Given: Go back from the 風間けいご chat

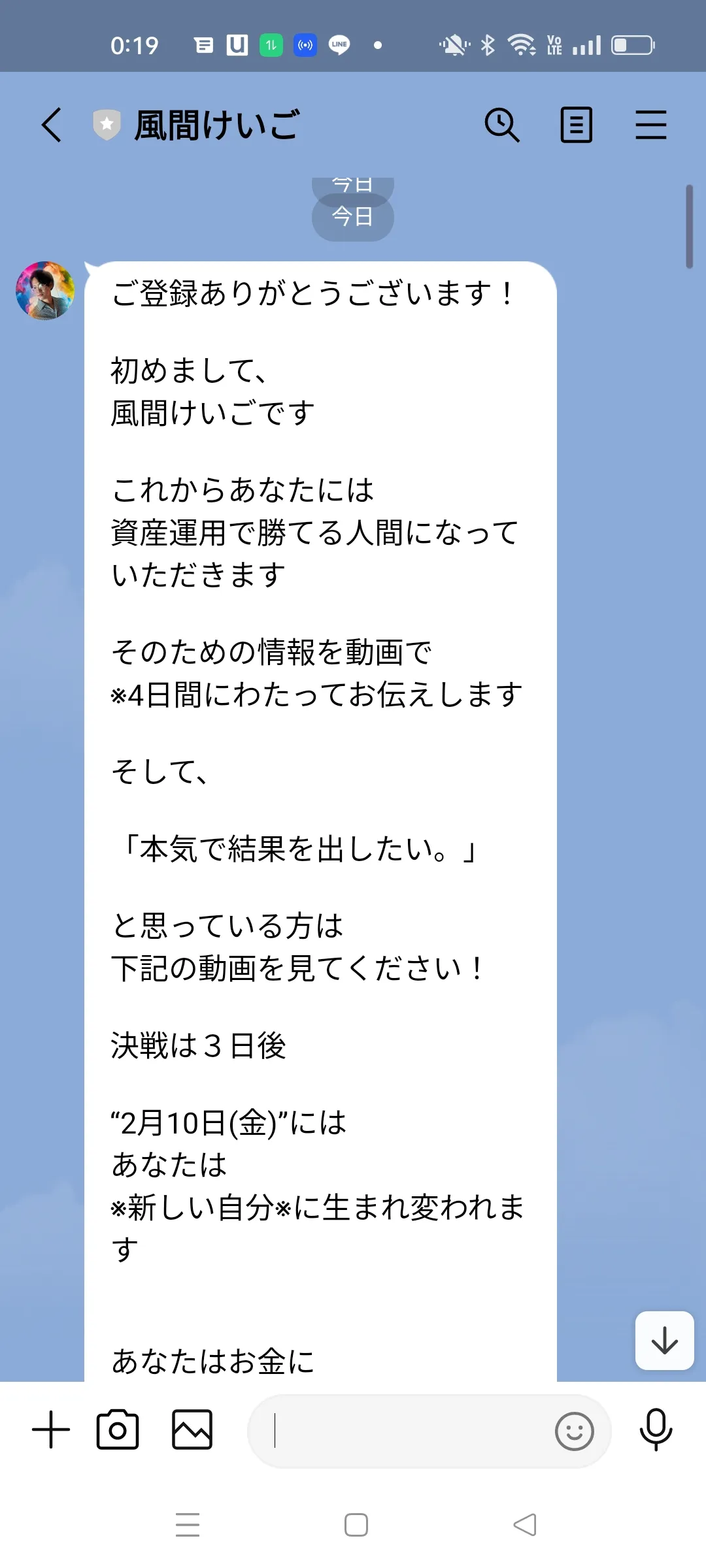Looking at the screenshot, I should point(52,125).
